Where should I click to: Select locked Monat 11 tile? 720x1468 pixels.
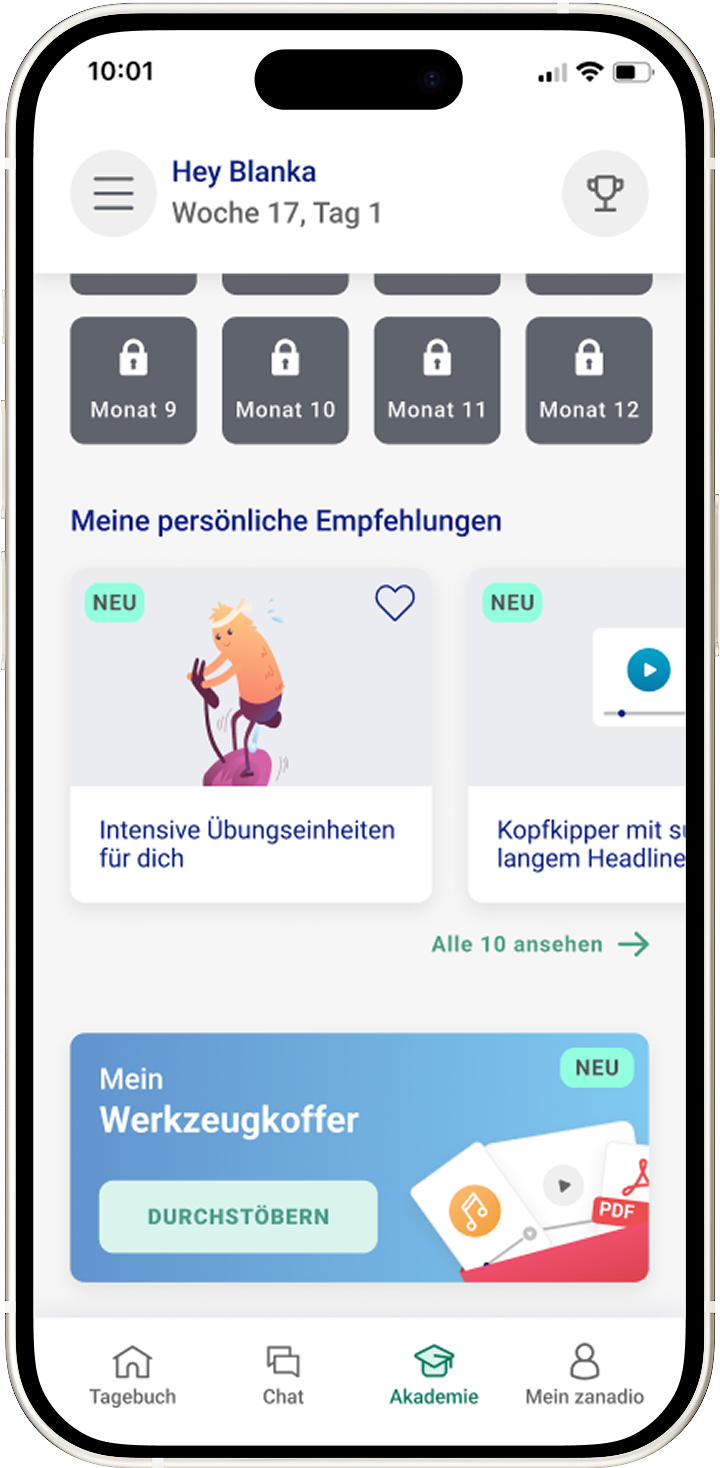click(x=437, y=380)
